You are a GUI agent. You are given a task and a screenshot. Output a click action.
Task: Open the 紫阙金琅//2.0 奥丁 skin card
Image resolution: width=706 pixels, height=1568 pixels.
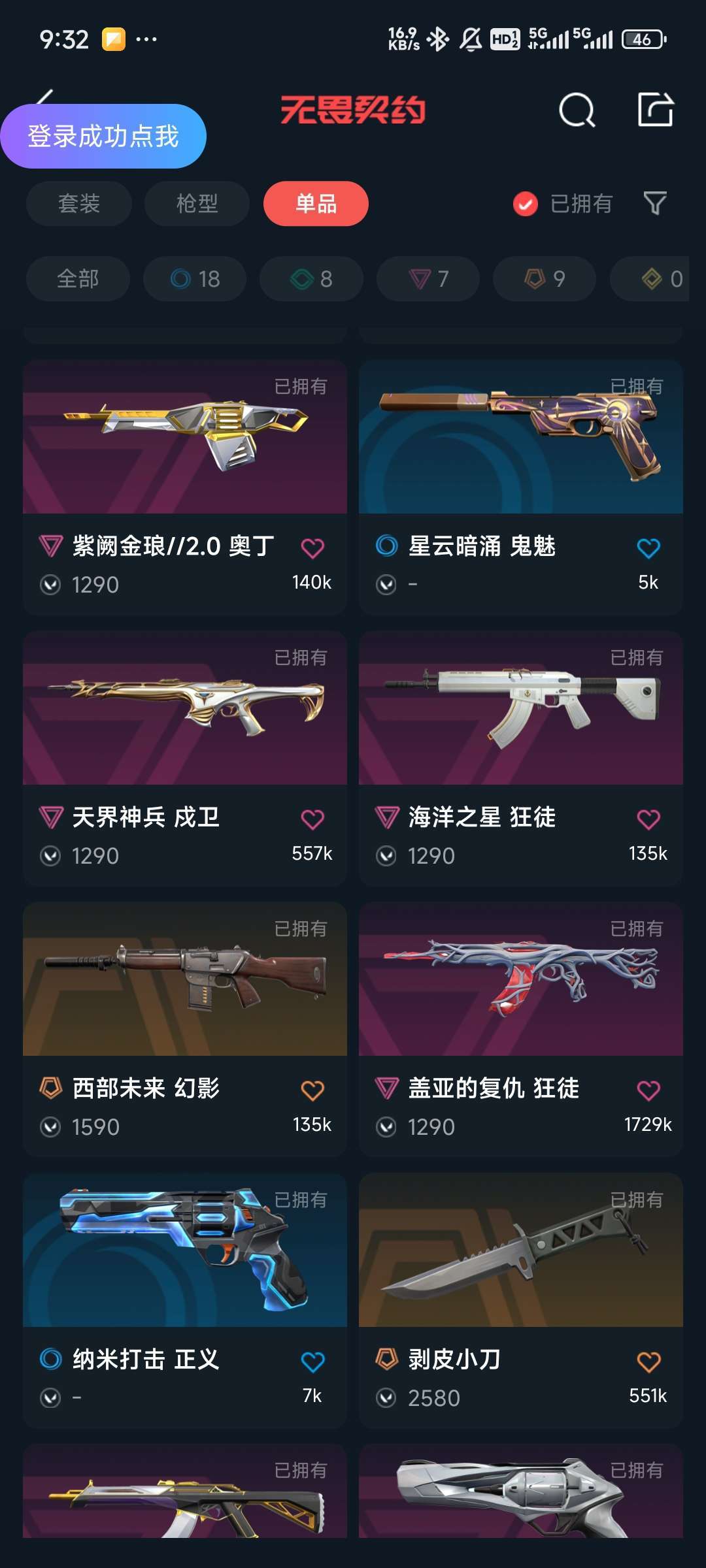click(x=185, y=487)
